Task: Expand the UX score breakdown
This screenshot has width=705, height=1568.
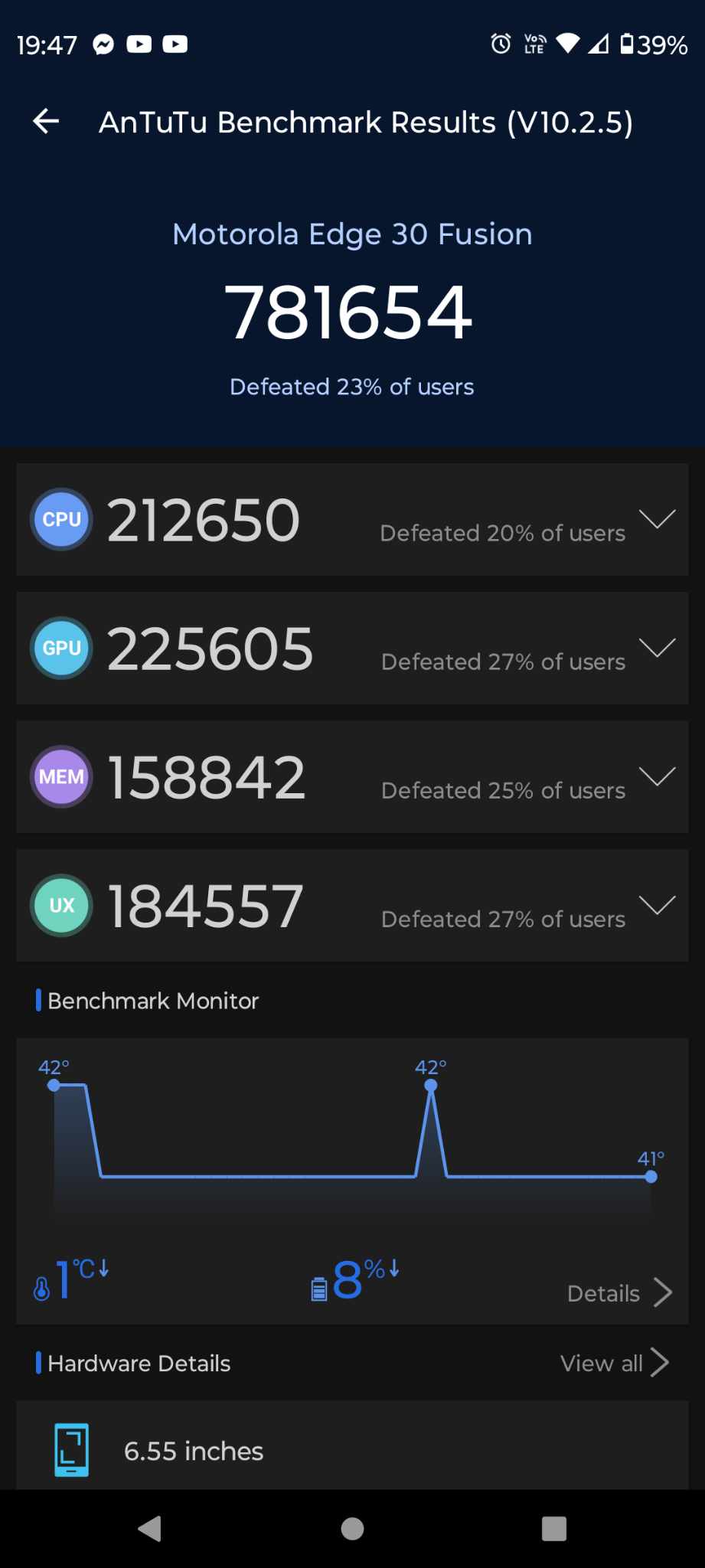Action: tap(352, 906)
